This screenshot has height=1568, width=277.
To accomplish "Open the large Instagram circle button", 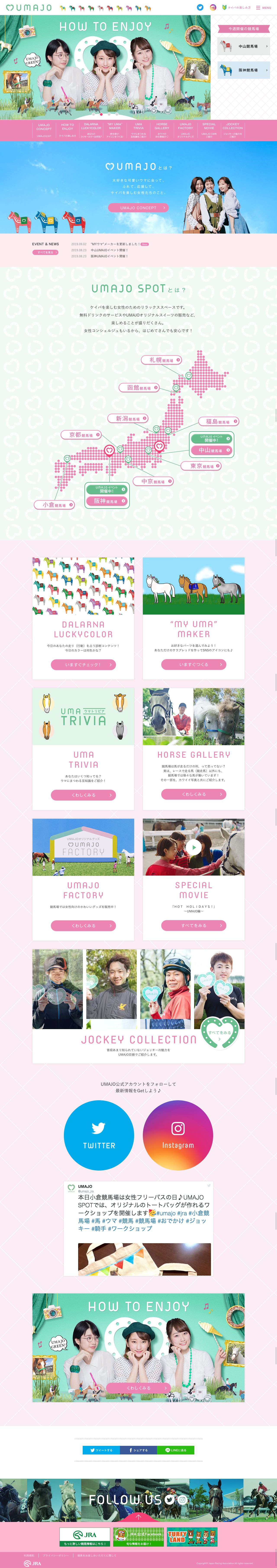I will [178, 1135].
